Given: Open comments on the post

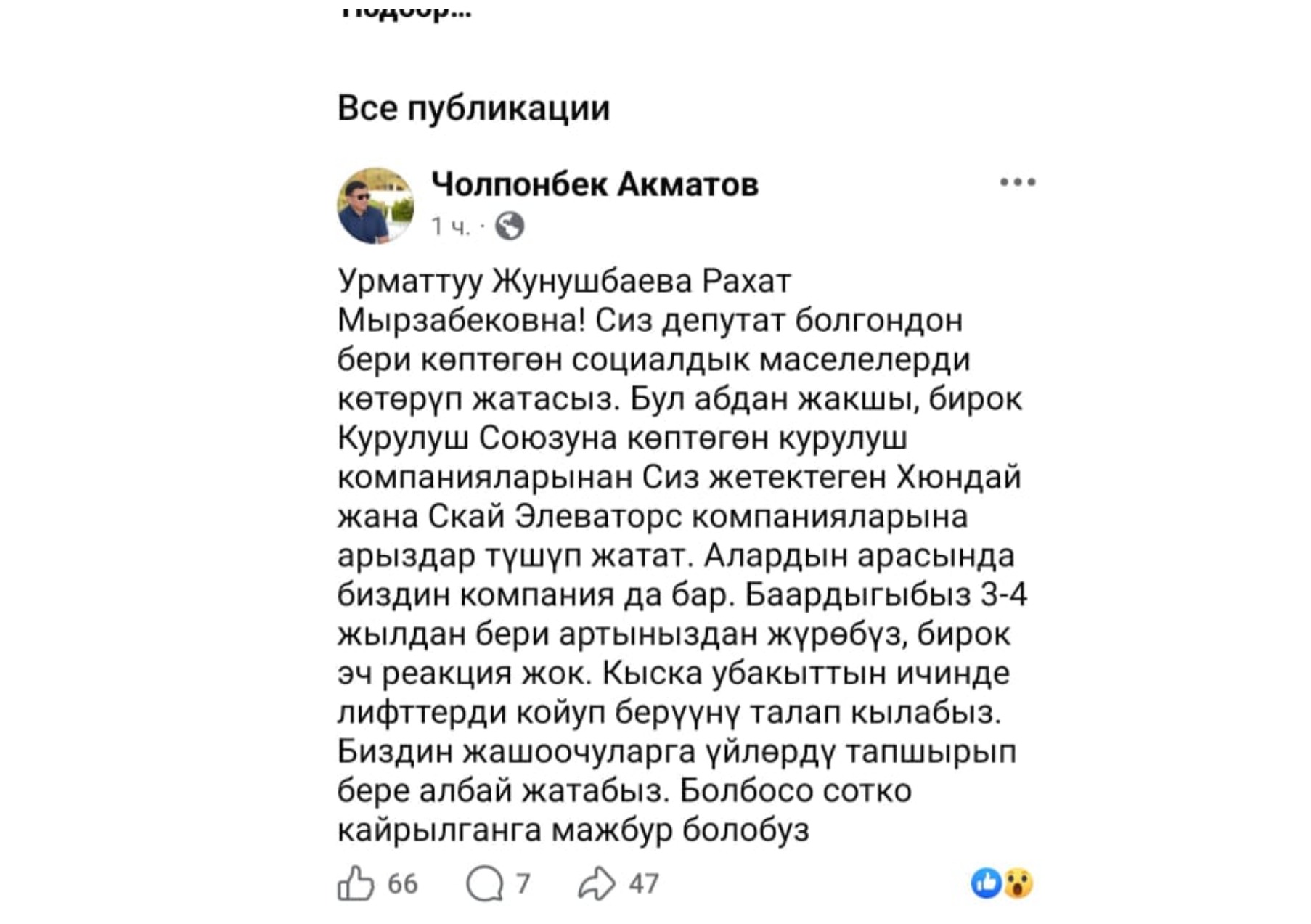Looking at the screenshot, I should pyautogui.click(x=485, y=884).
